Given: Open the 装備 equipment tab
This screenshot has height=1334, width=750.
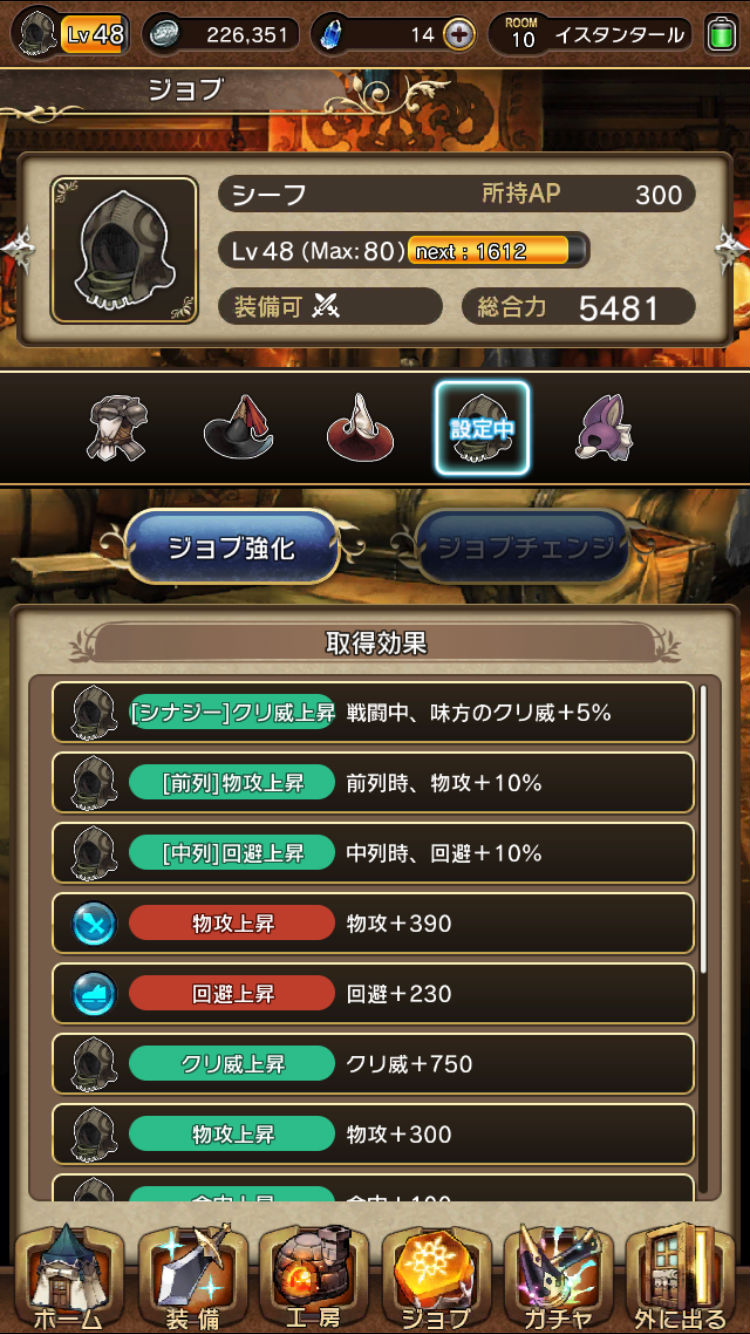Looking at the screenshot, I should [x=192, y=1280].
